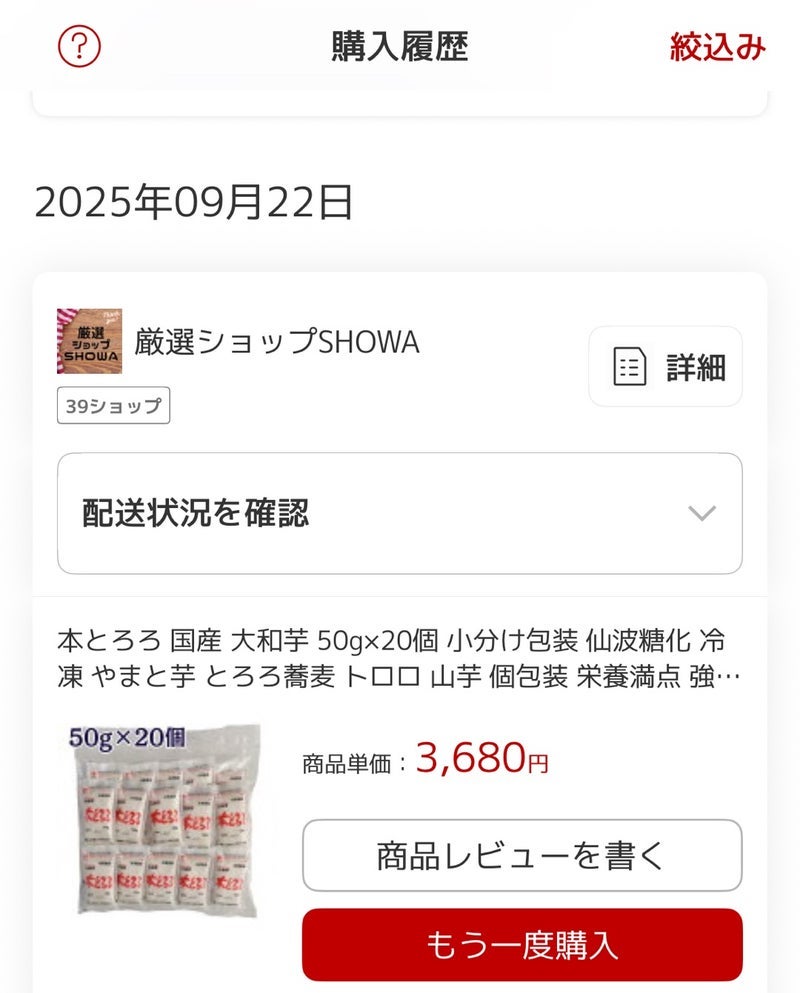
Task: Expand 配送状況を確認 delivery status
Action: pyautogui.click(x=399, y=514)
